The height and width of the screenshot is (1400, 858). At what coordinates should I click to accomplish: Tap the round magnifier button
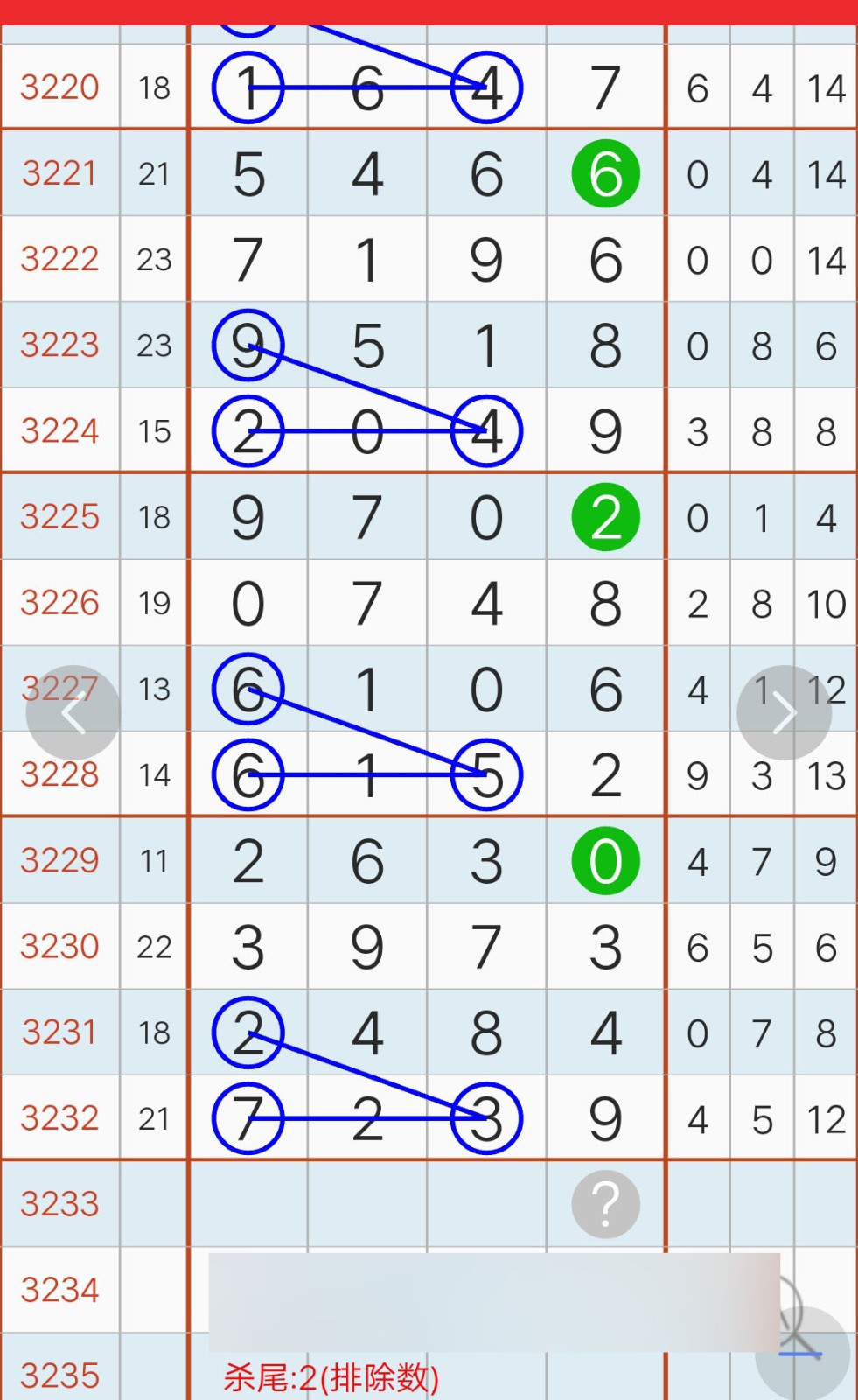click(803, 1353)
